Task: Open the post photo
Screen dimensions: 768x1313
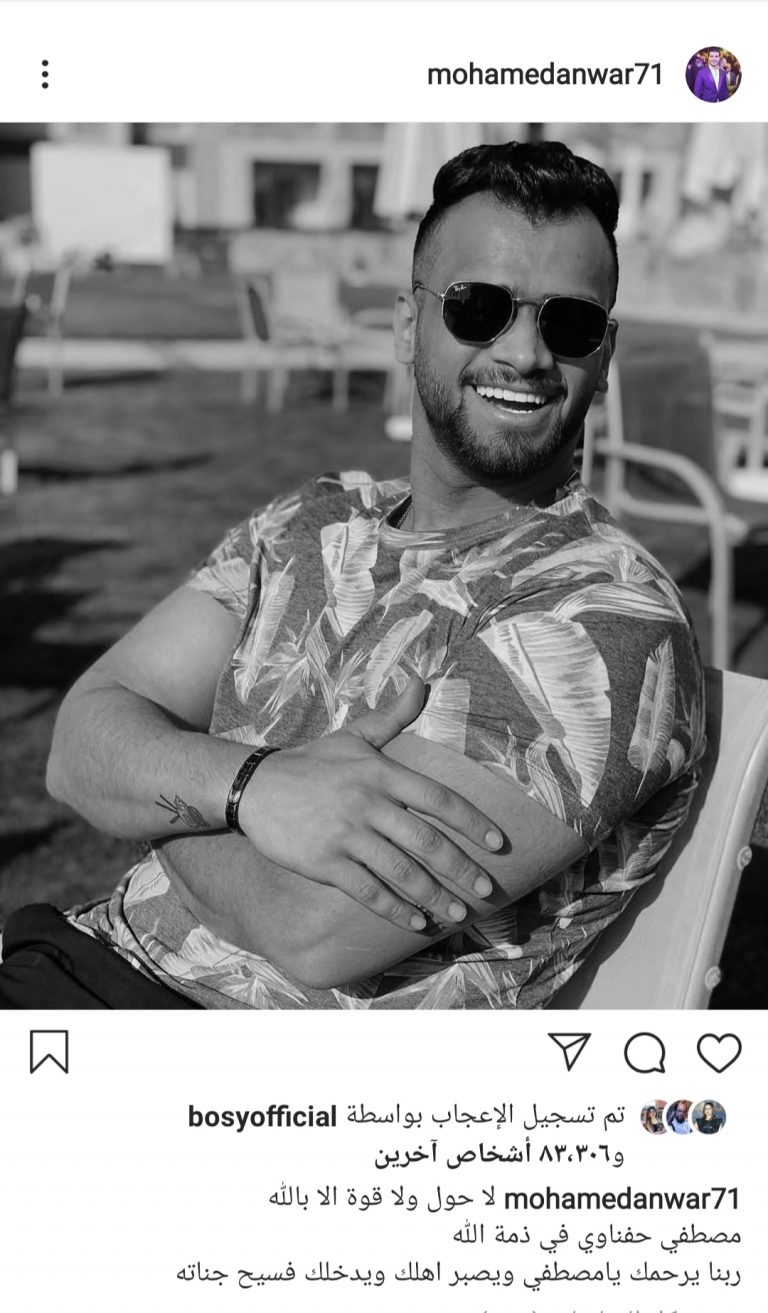Action: 384,565
